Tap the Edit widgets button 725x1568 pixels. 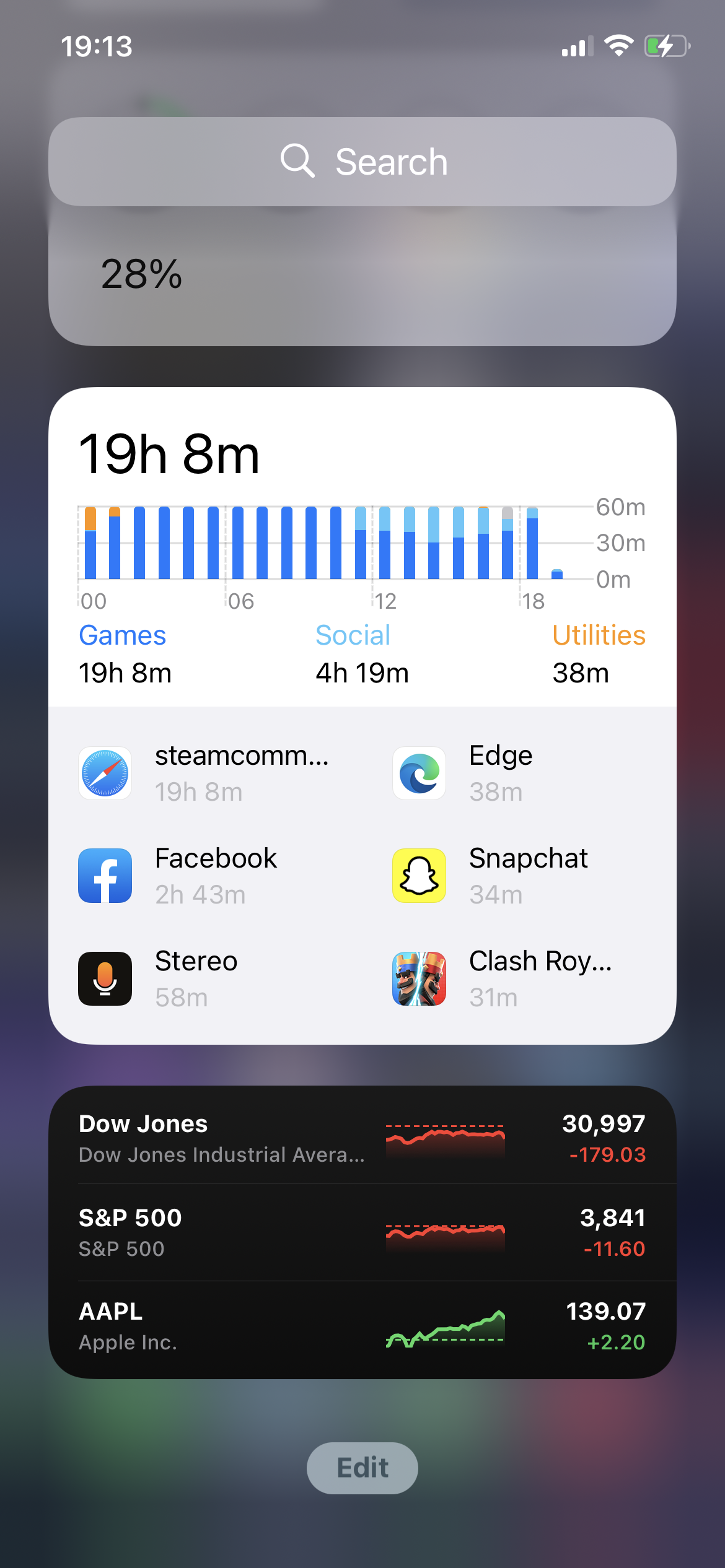[x=362, y=1468]
